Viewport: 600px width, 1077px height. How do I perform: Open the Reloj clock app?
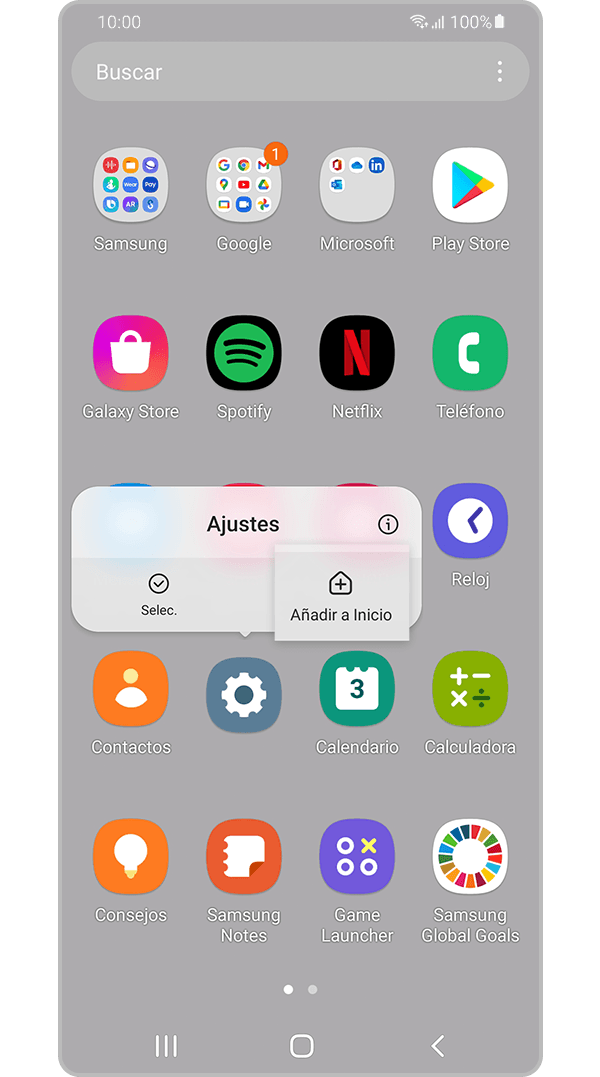tap(470, 522)
